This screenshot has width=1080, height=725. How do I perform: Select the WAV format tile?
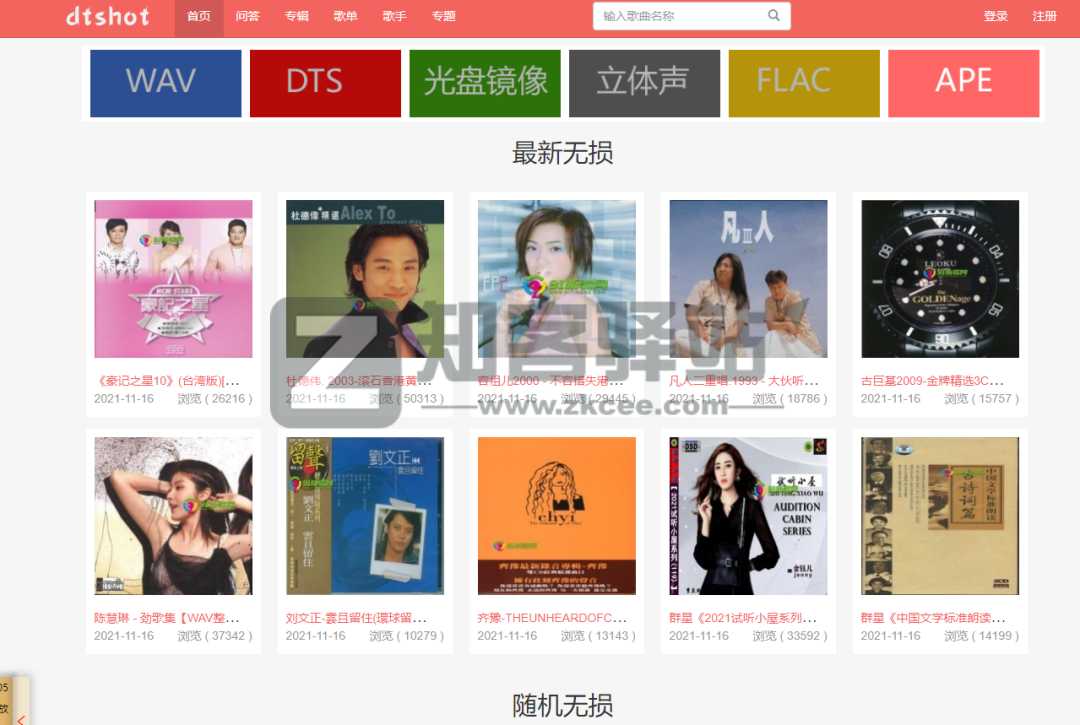(166, 83)
